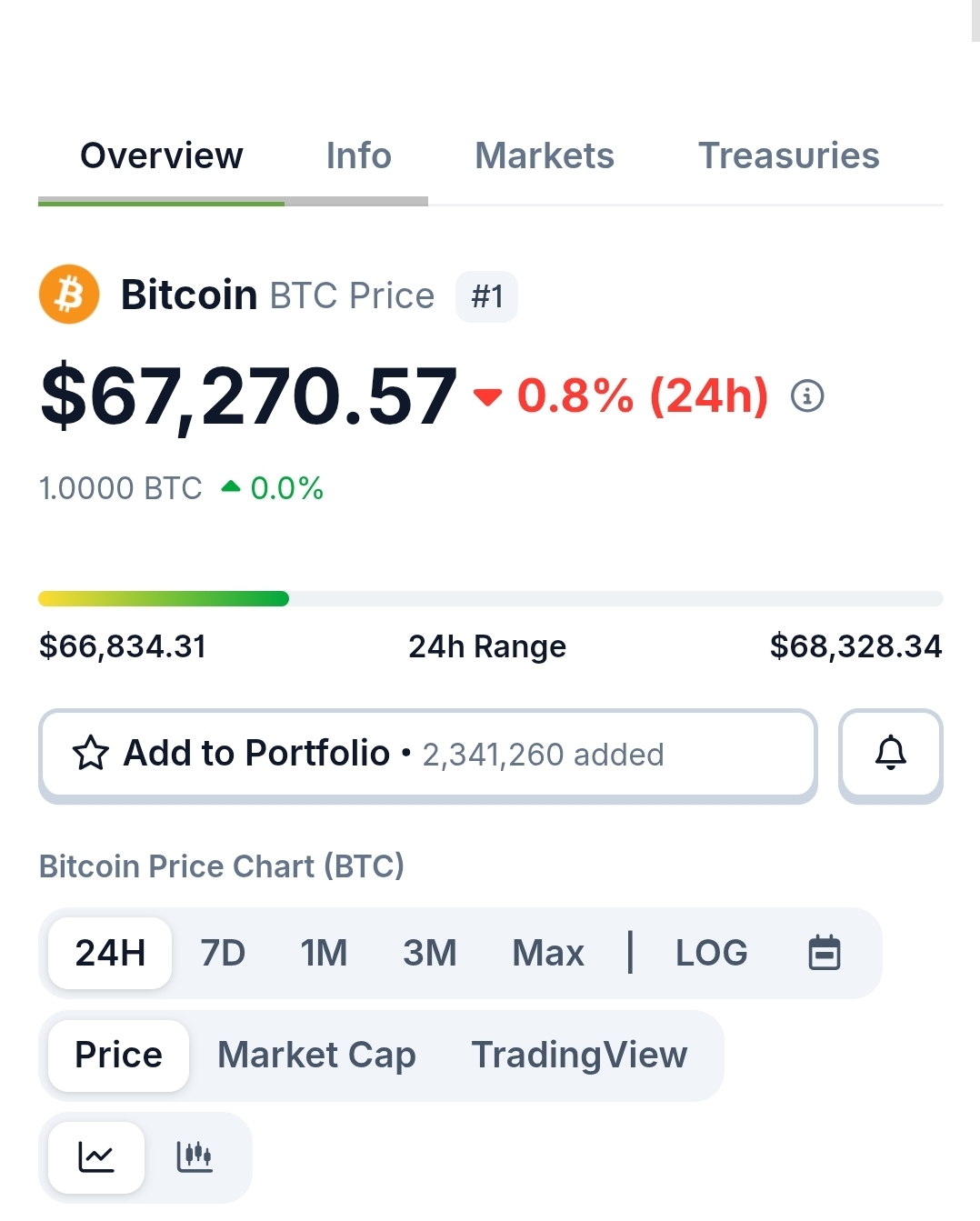
Task: Add Bitcoin to Portfolio
Action: click(427, 754)
